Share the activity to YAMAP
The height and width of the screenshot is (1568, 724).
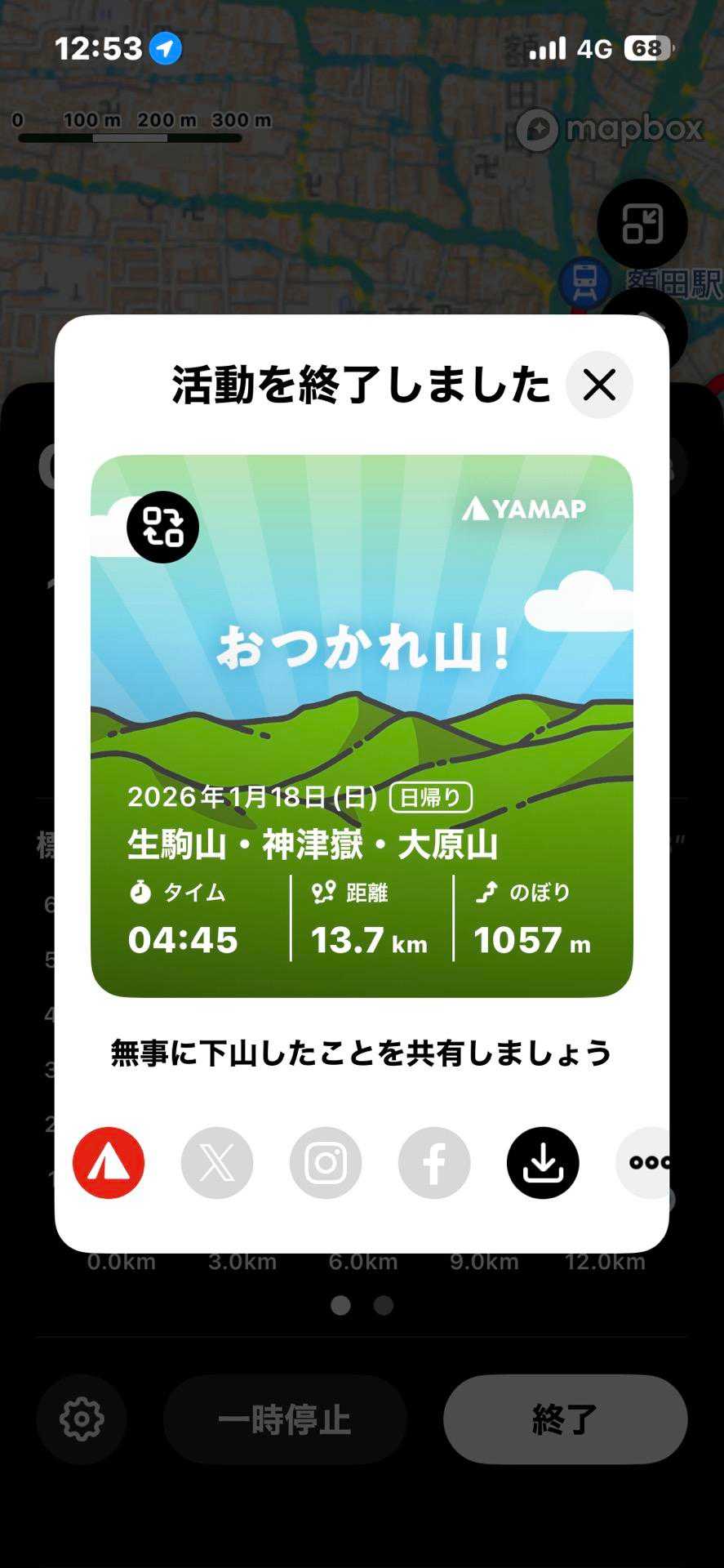tap(109, 1163)
